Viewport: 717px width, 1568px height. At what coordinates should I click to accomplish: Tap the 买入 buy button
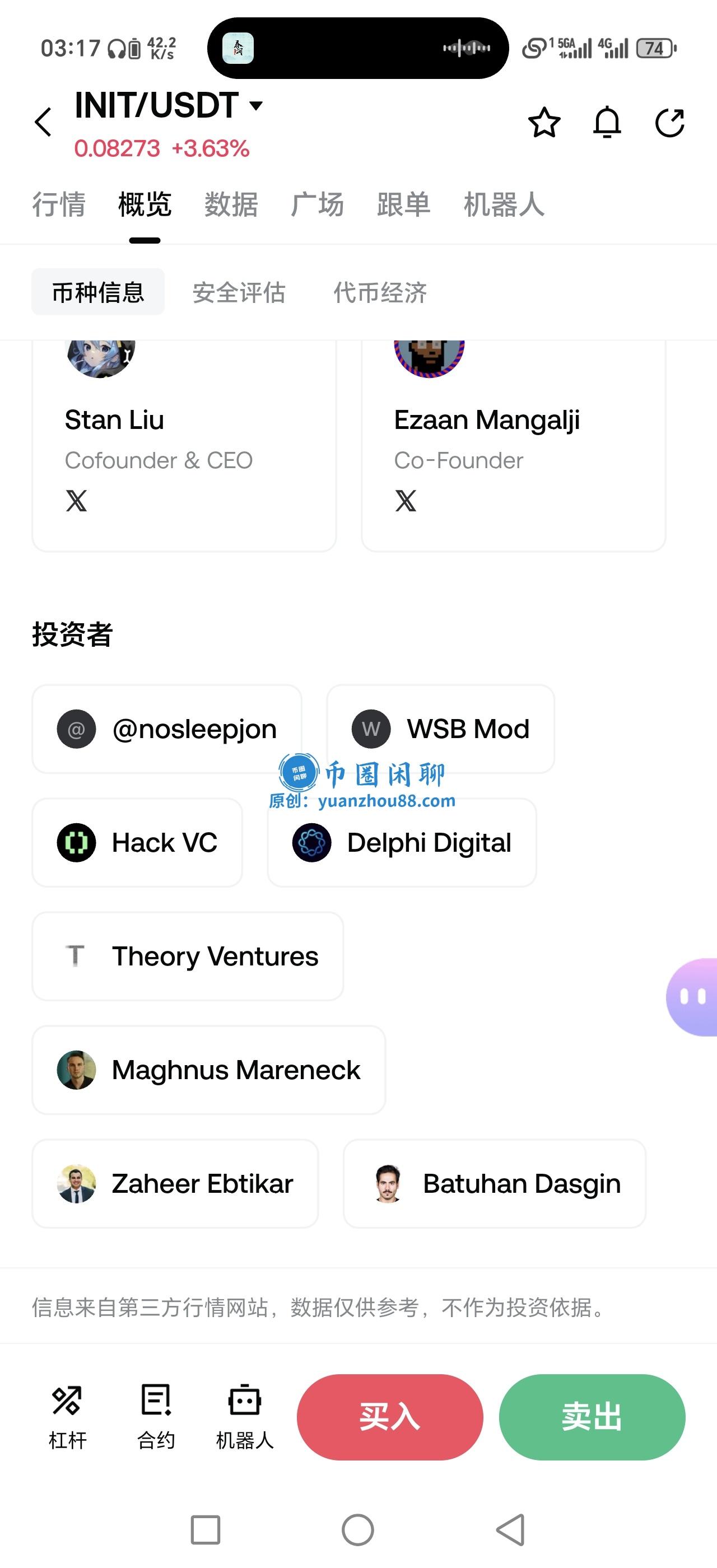click(389, 1417)
